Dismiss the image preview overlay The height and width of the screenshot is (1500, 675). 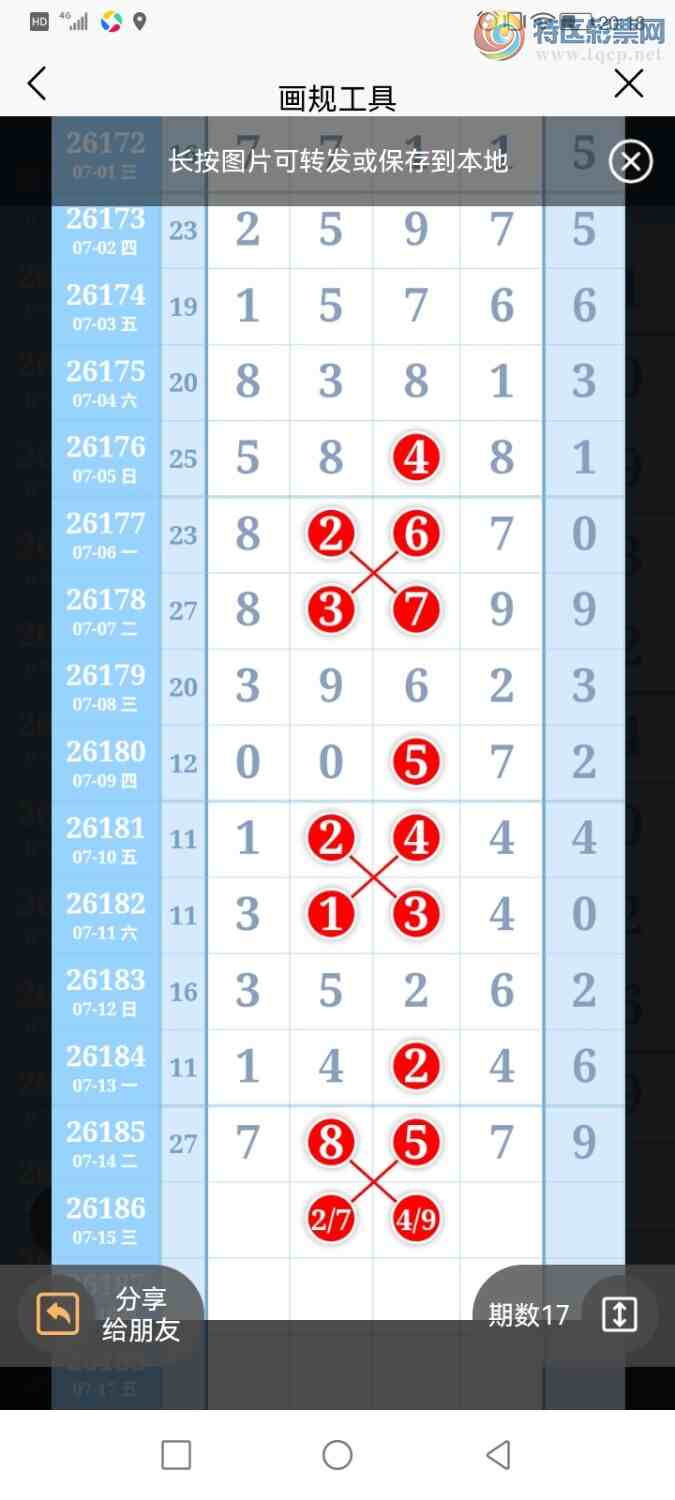point(631,162)
